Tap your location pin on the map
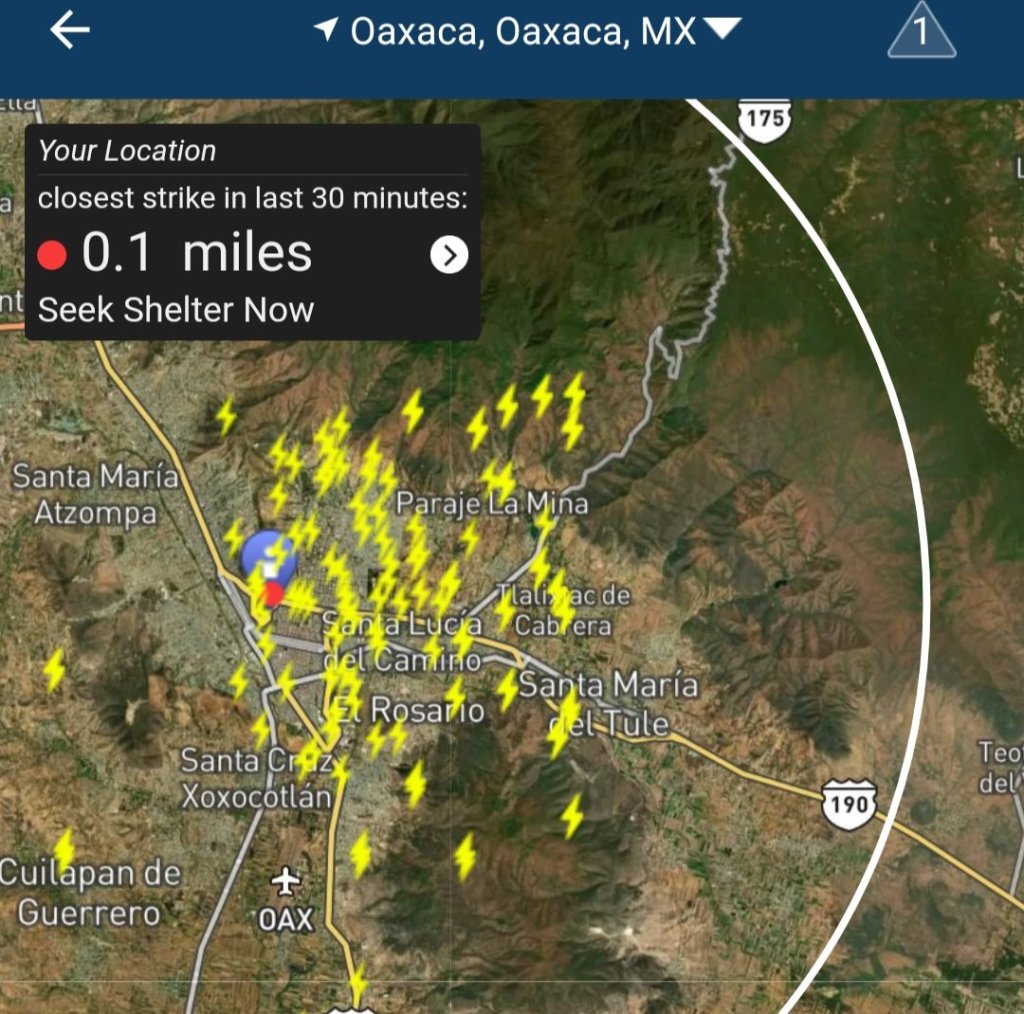1024x1014 pixels. coord(268,558)
